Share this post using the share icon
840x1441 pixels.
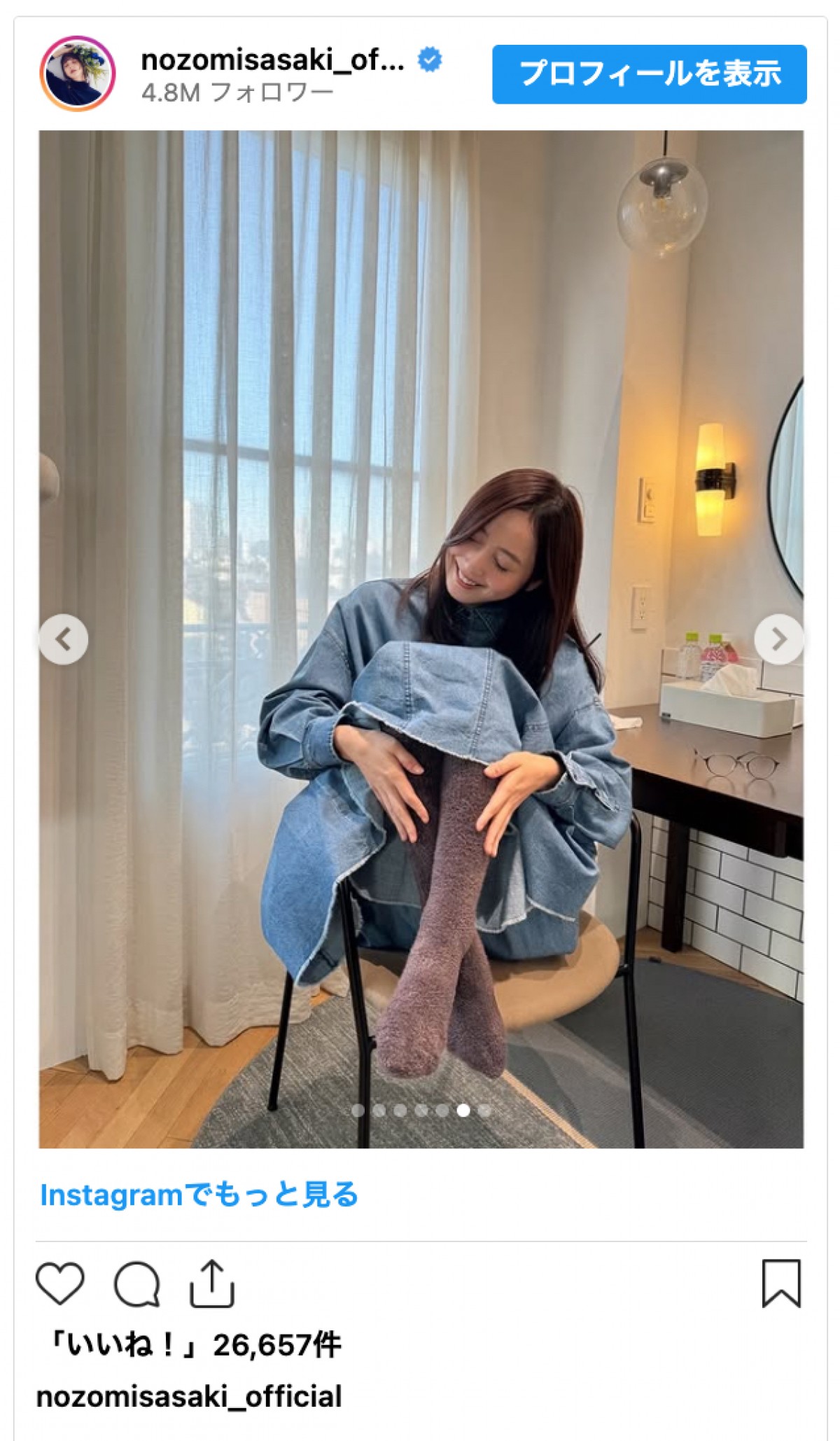click(x=211, y=1283)
